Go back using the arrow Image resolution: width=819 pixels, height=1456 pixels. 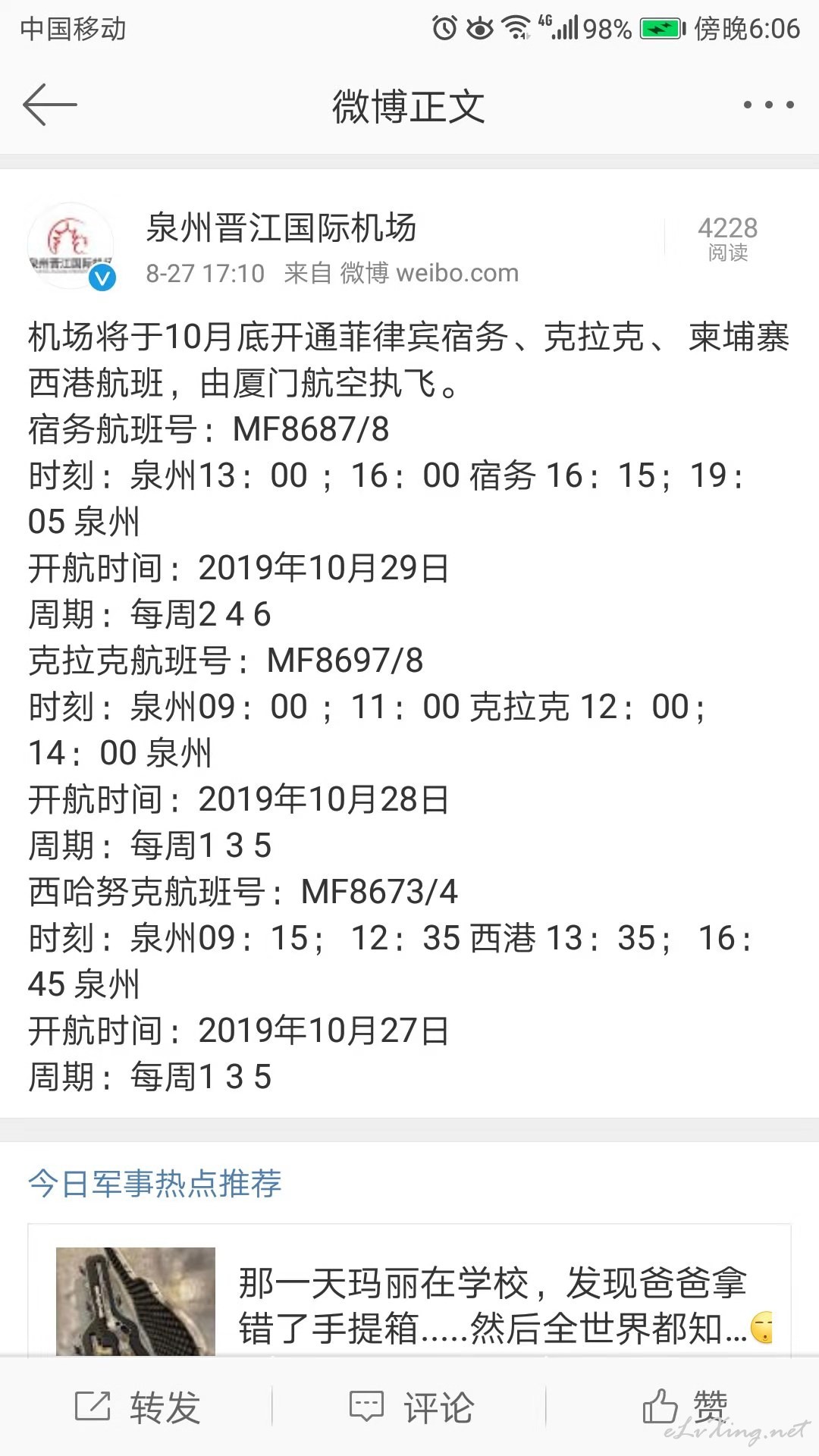[50, 105]
